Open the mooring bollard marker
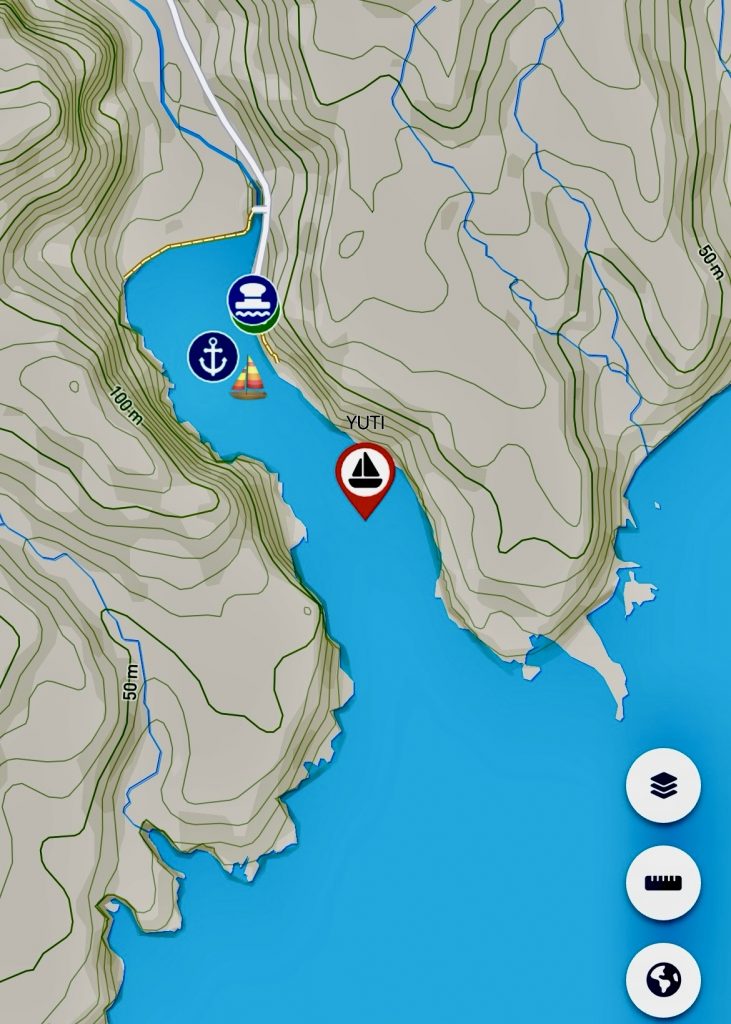 click(252, 301)
